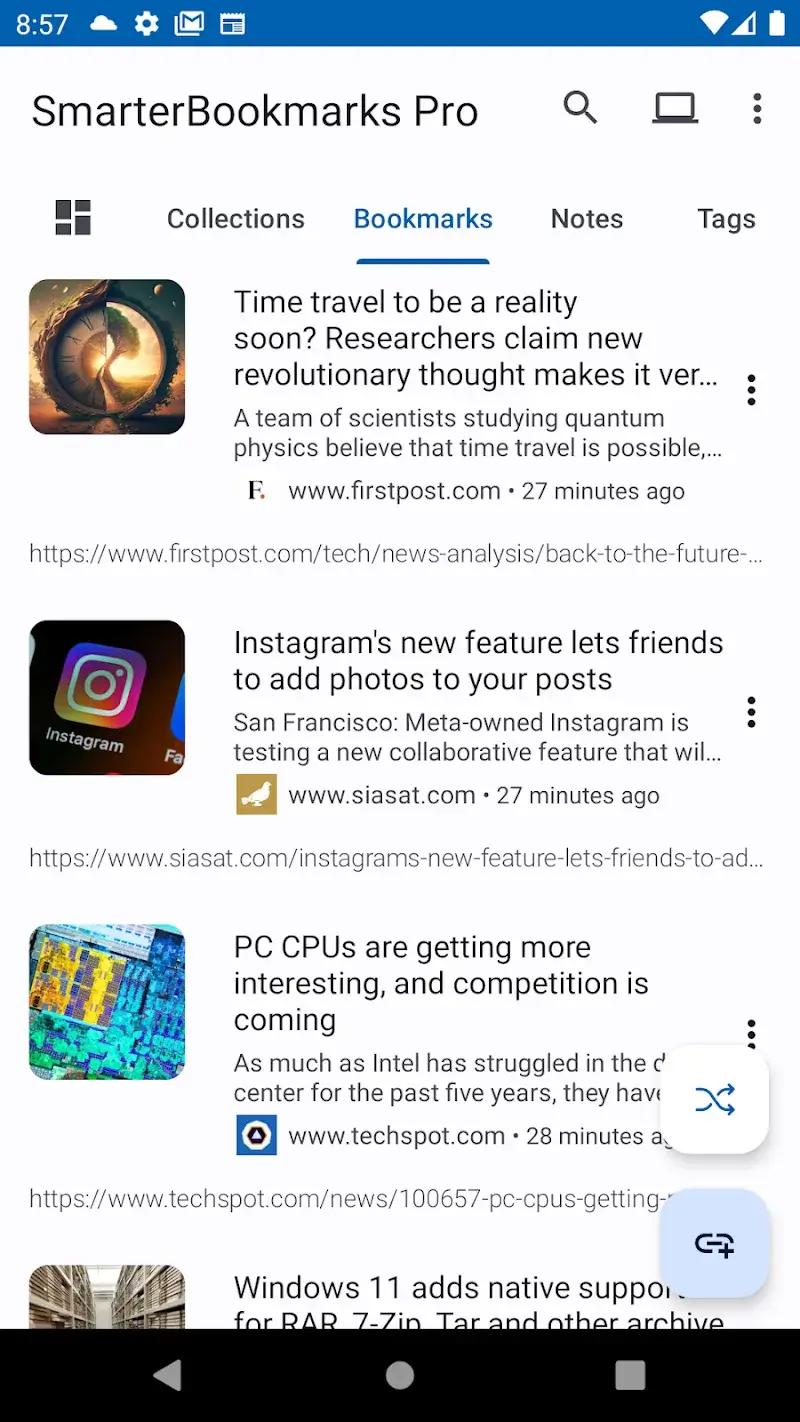This screenshot has height=1422, width=800.
Task: Click the Siasat dove favicon
Action: pos(257,795)
